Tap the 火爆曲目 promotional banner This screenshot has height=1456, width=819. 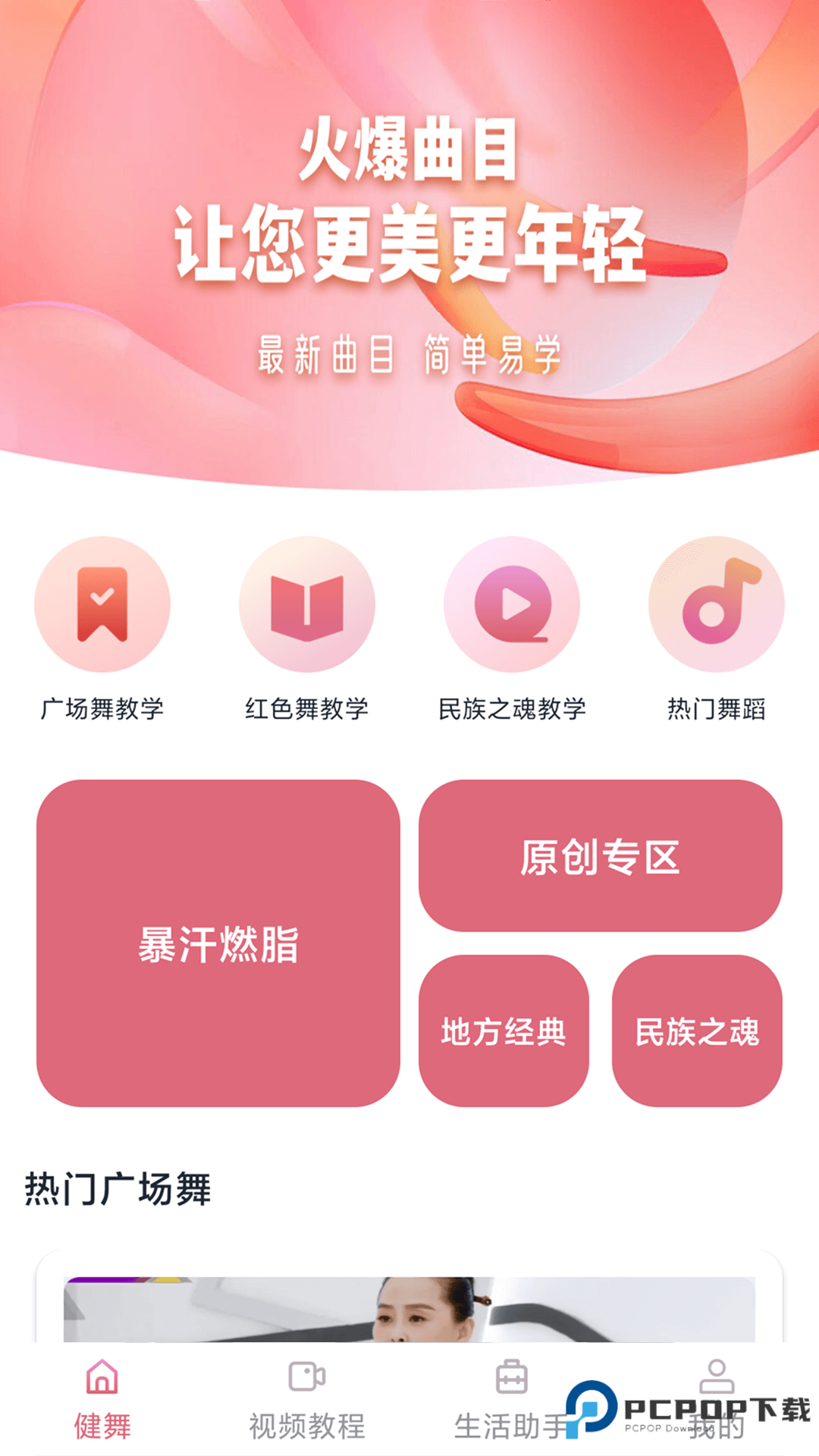tap(409, 227)
